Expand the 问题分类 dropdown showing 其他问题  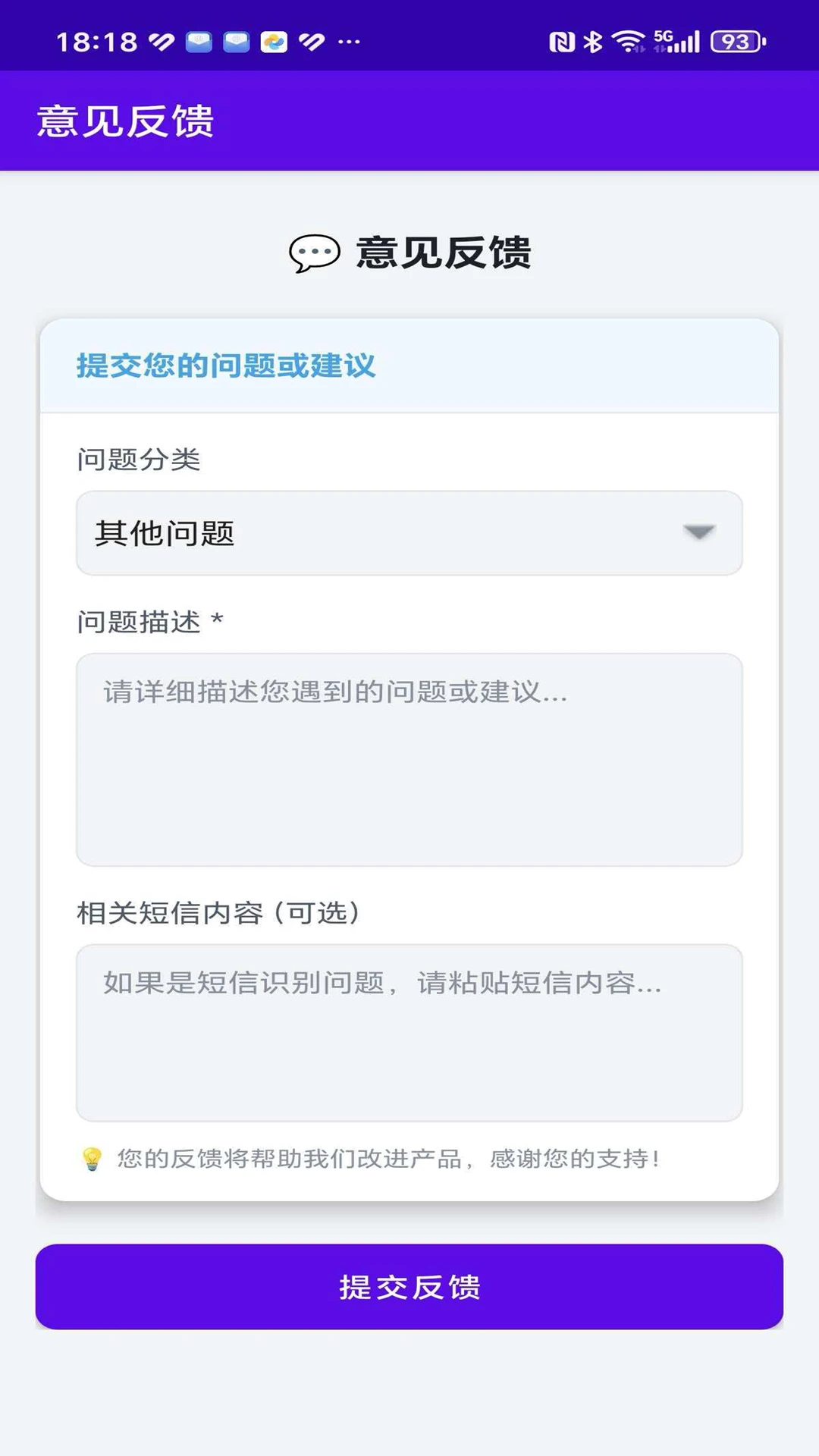tap(409, 533)
